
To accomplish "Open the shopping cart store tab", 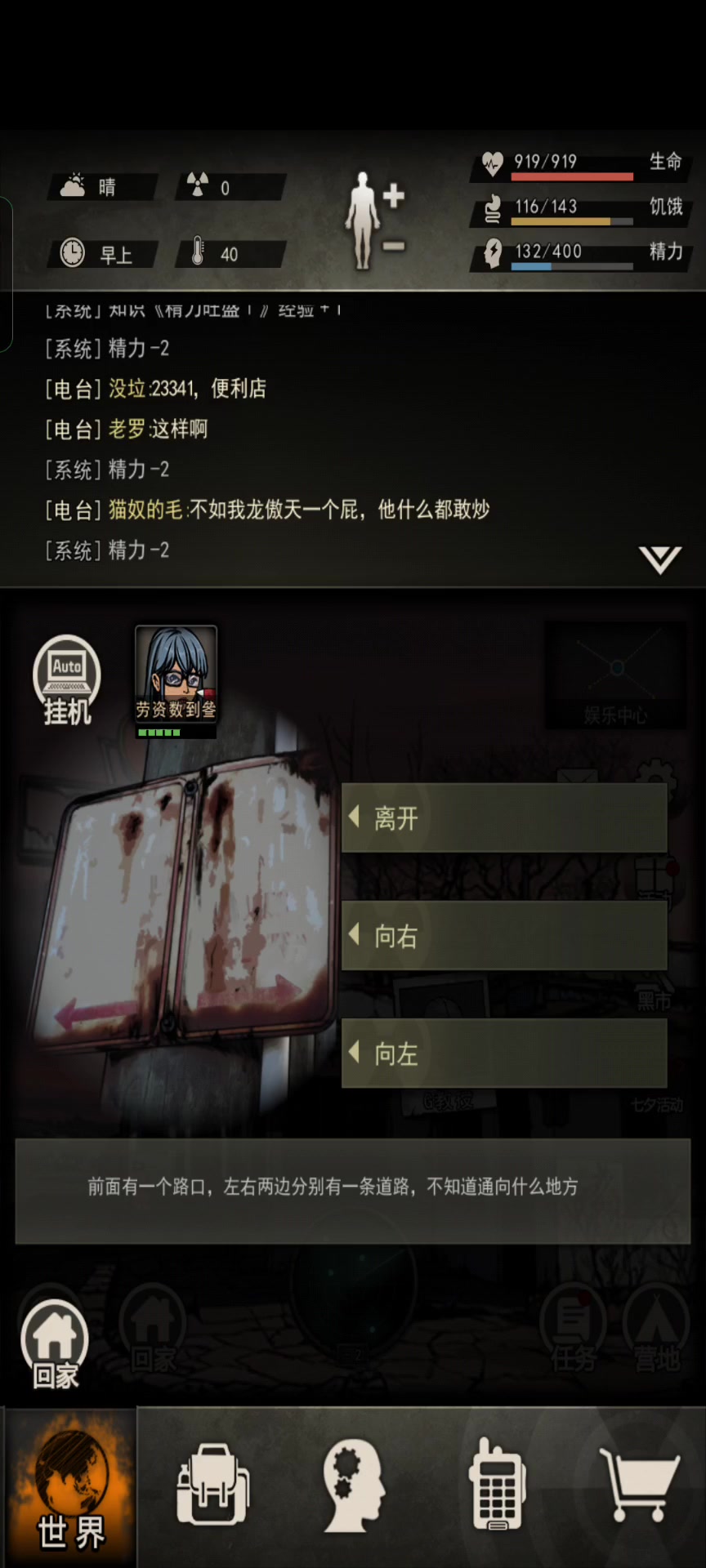I will pos(637,1486).
